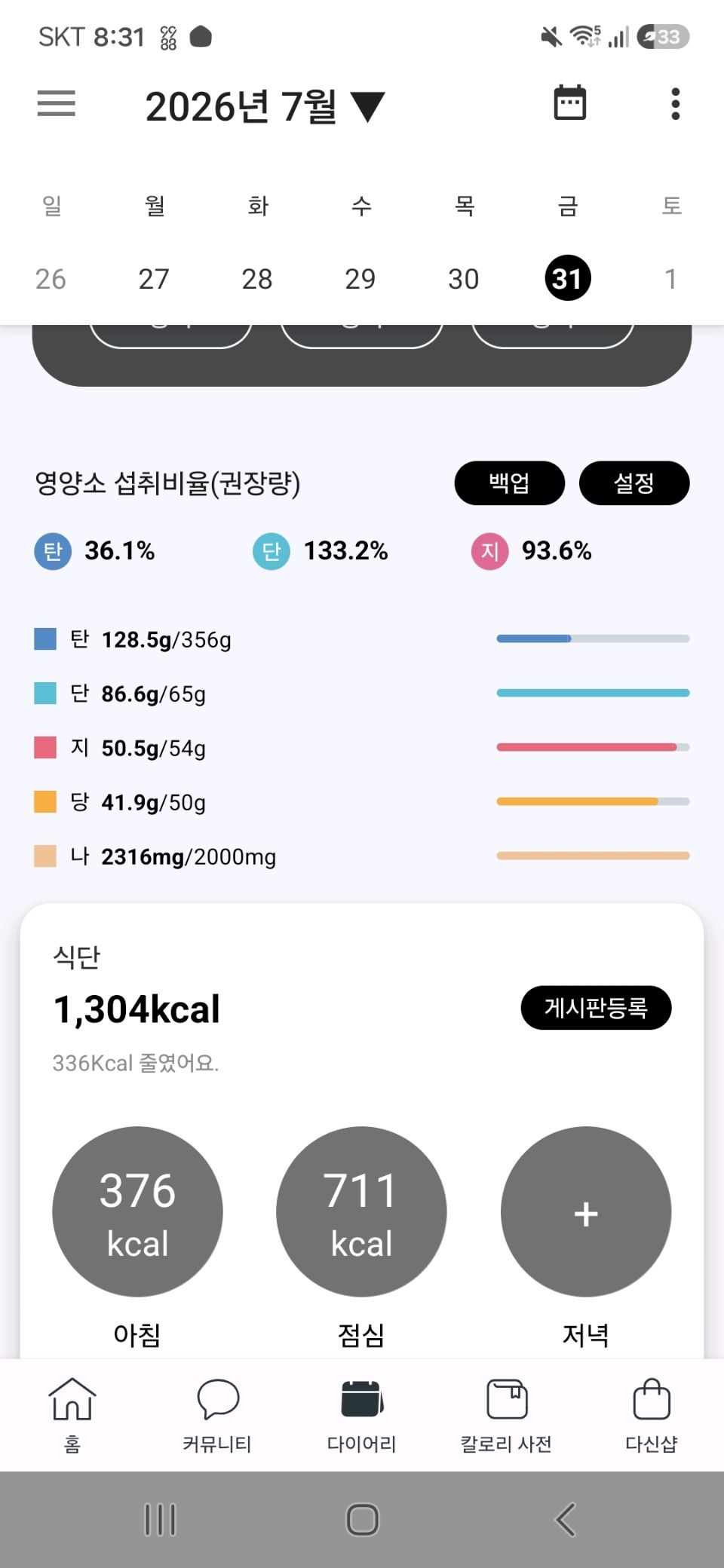Image resolution: width=724 pixels, height=1568 pixels.
Task: Tap the 백업 button
Action: tap(510, 483)
